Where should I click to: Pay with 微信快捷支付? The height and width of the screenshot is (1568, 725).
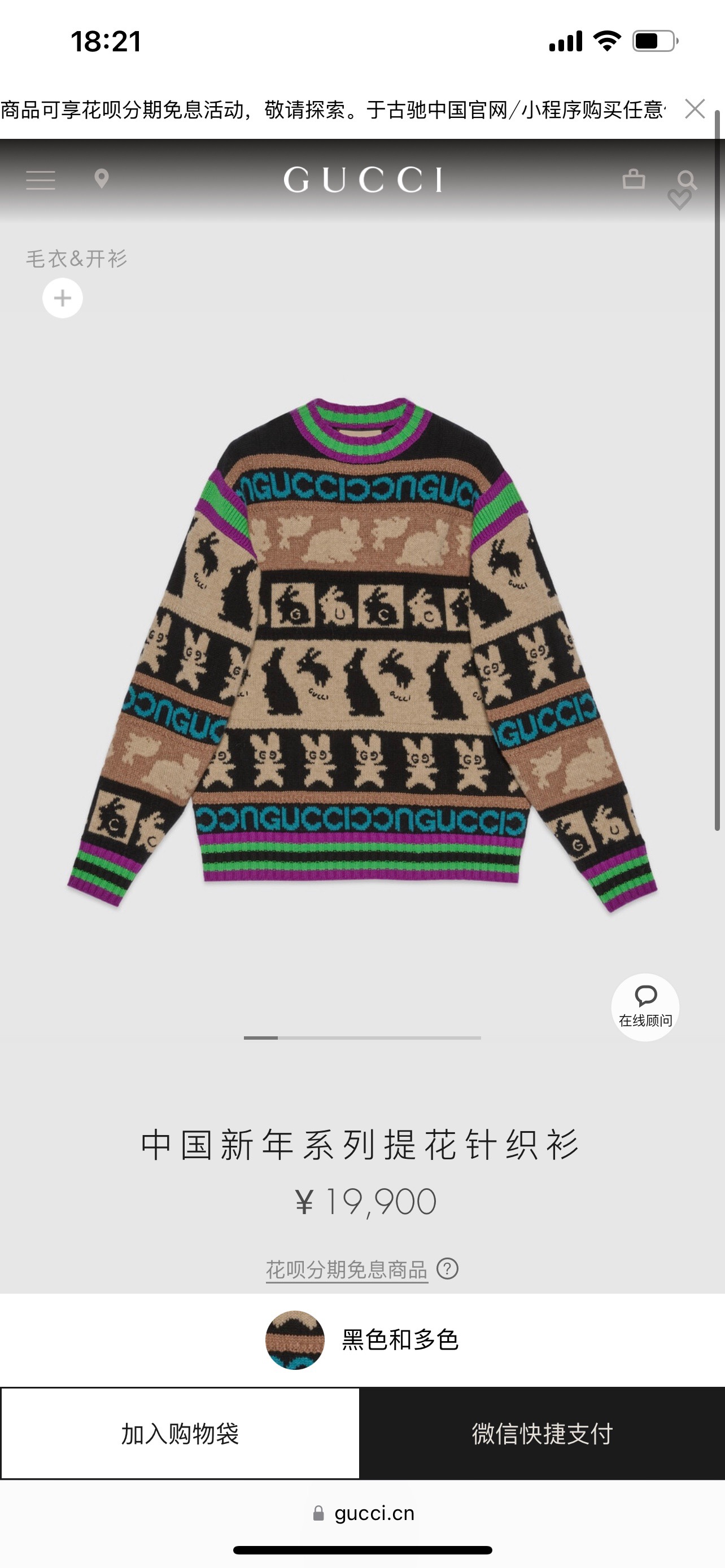coord(541,1434)
